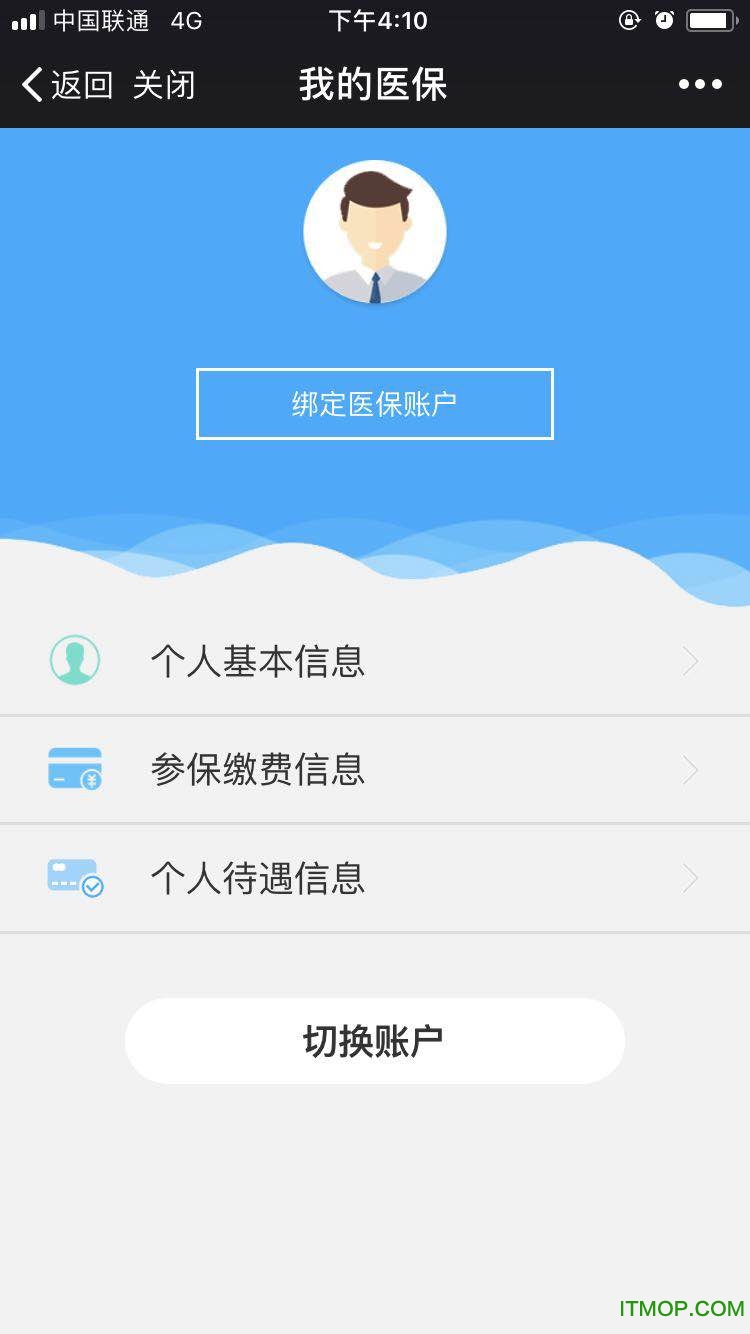Viewport: 750px width, 1334px height.
Task: Open the 个人基本信息 list entry
Action: pos(257,660)
